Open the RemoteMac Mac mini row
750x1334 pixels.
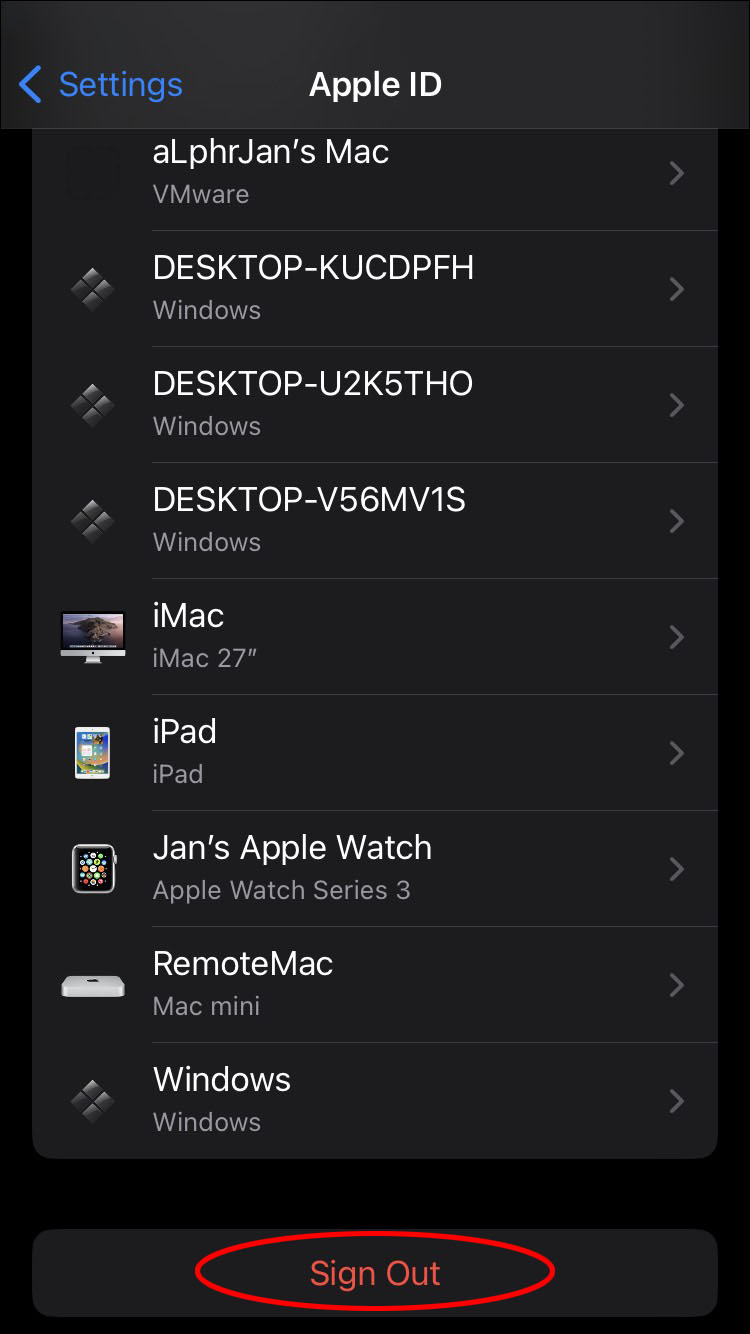pyautogui.click(x=375, y=985)
